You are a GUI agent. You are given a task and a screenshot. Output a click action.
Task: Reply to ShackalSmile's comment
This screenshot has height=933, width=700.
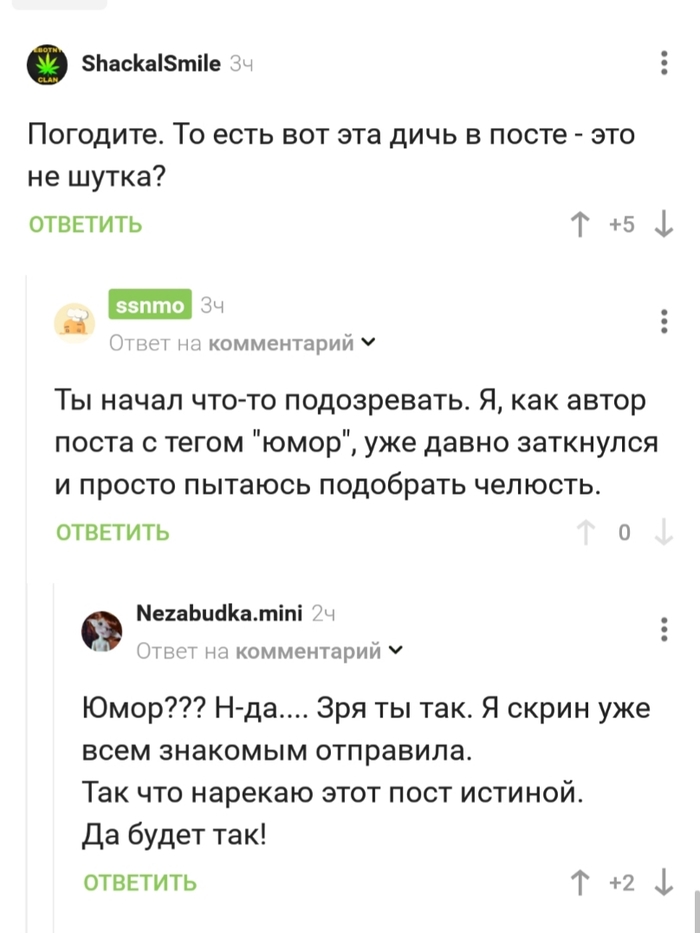pos(84,224)
